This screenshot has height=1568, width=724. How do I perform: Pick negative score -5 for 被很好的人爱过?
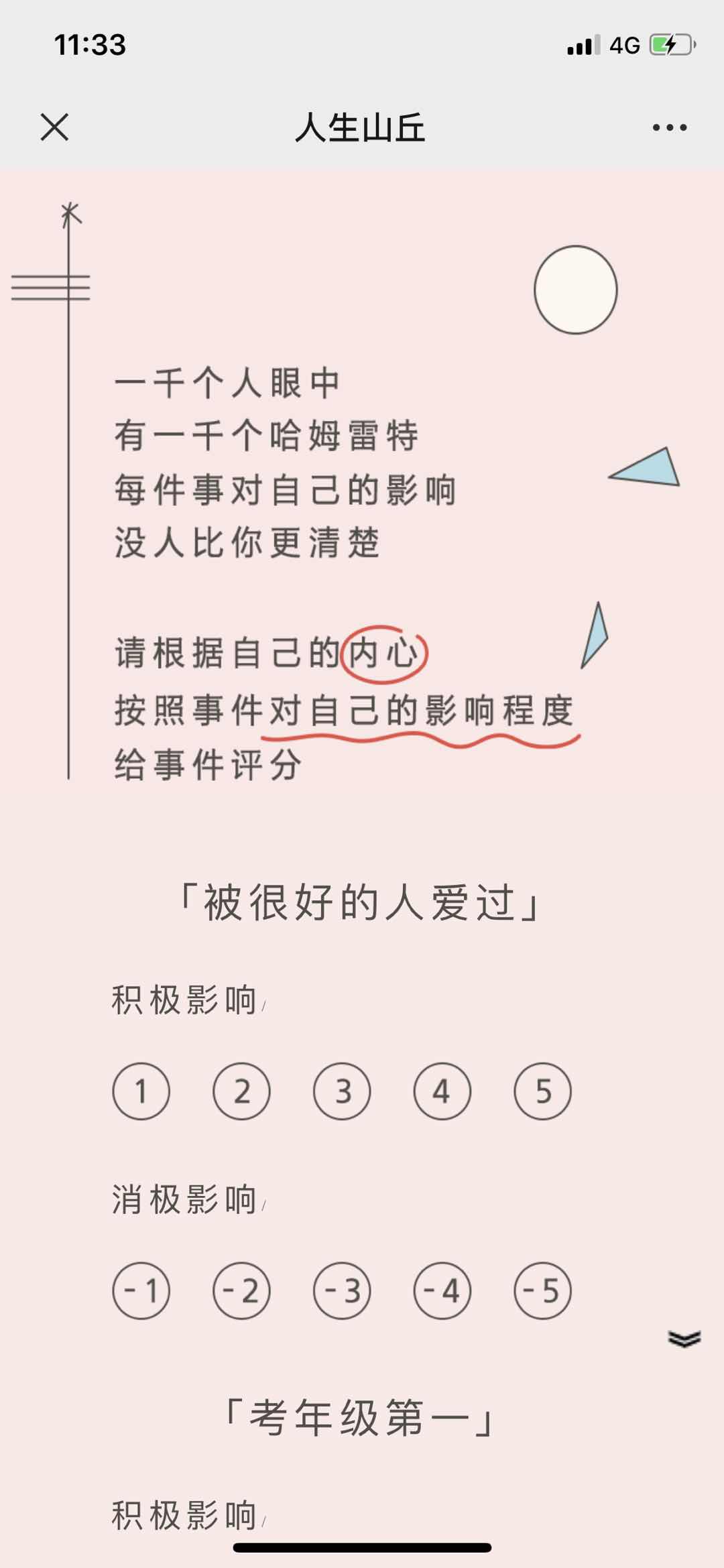point(543,1290)
